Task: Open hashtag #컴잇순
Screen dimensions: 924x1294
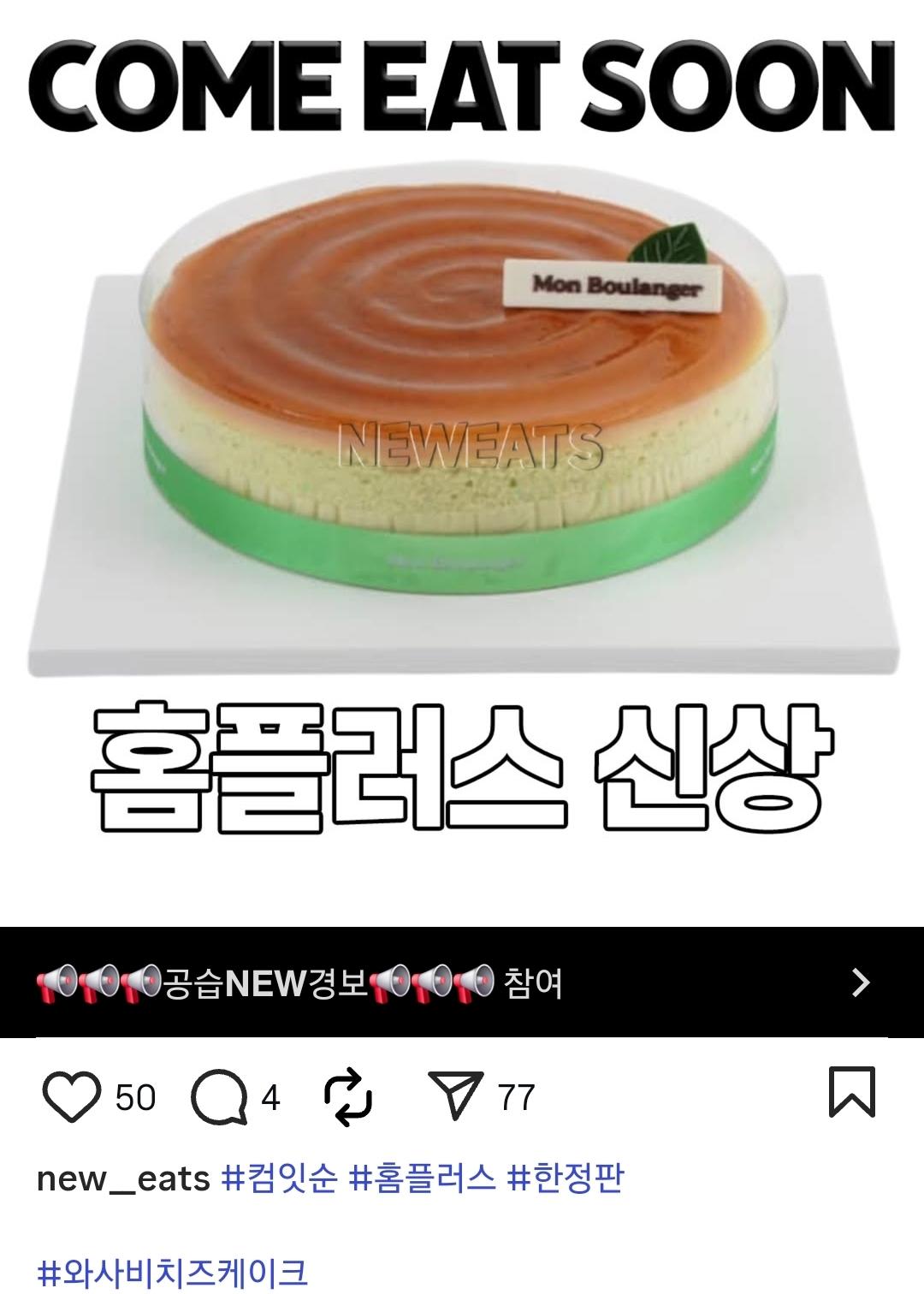Action: (279, 1179)
